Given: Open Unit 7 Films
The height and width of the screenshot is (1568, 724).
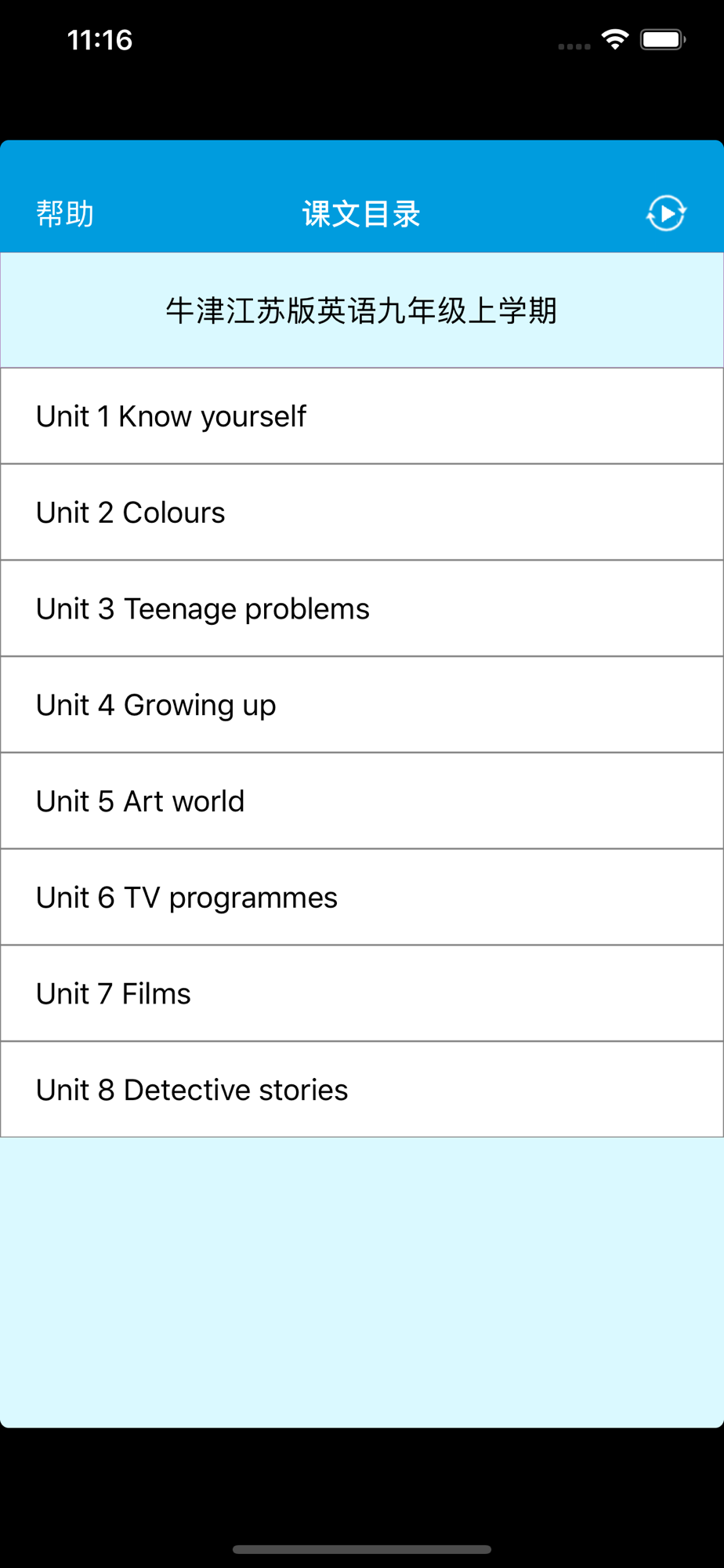Looking at the screenshot, I should click(x=362, y=994).
